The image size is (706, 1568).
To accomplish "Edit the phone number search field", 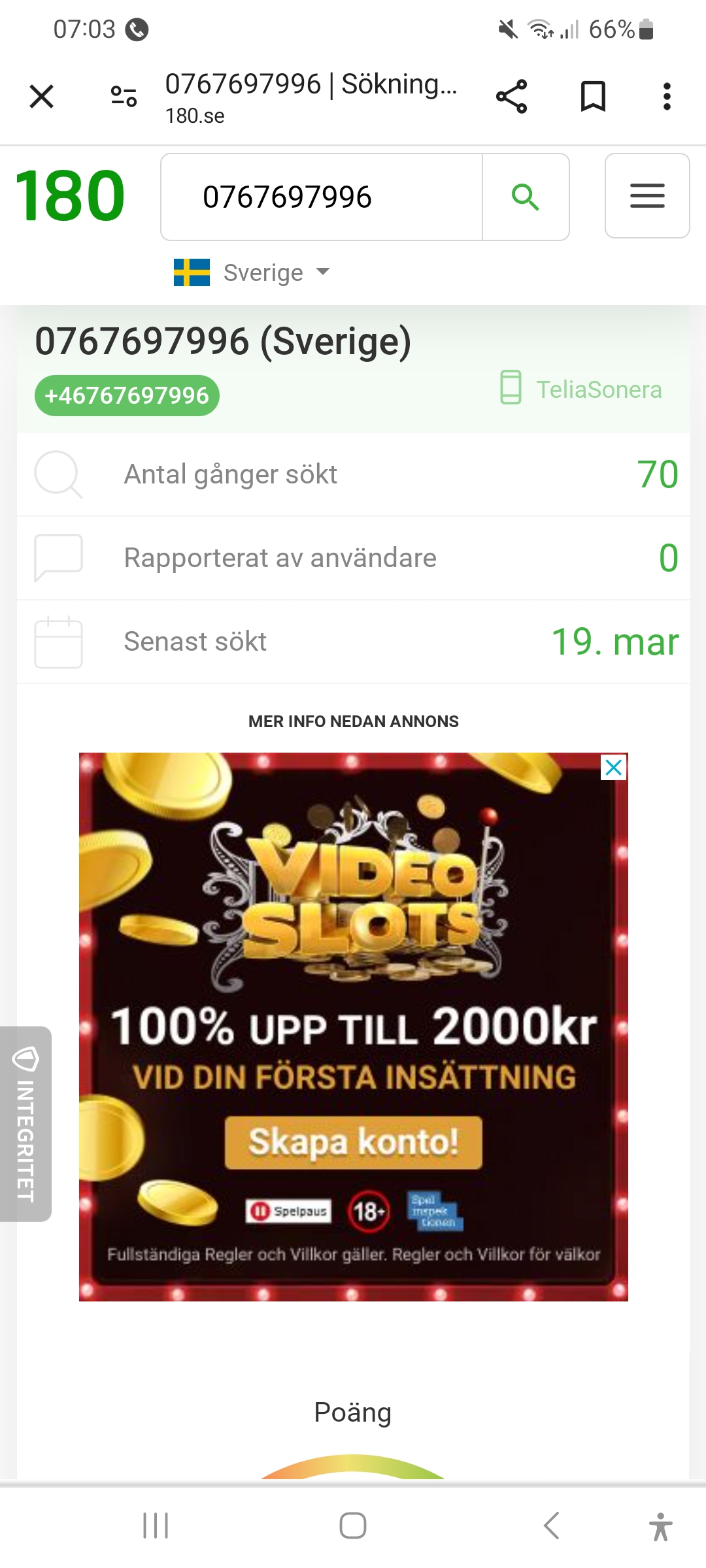I will point(322,197).
